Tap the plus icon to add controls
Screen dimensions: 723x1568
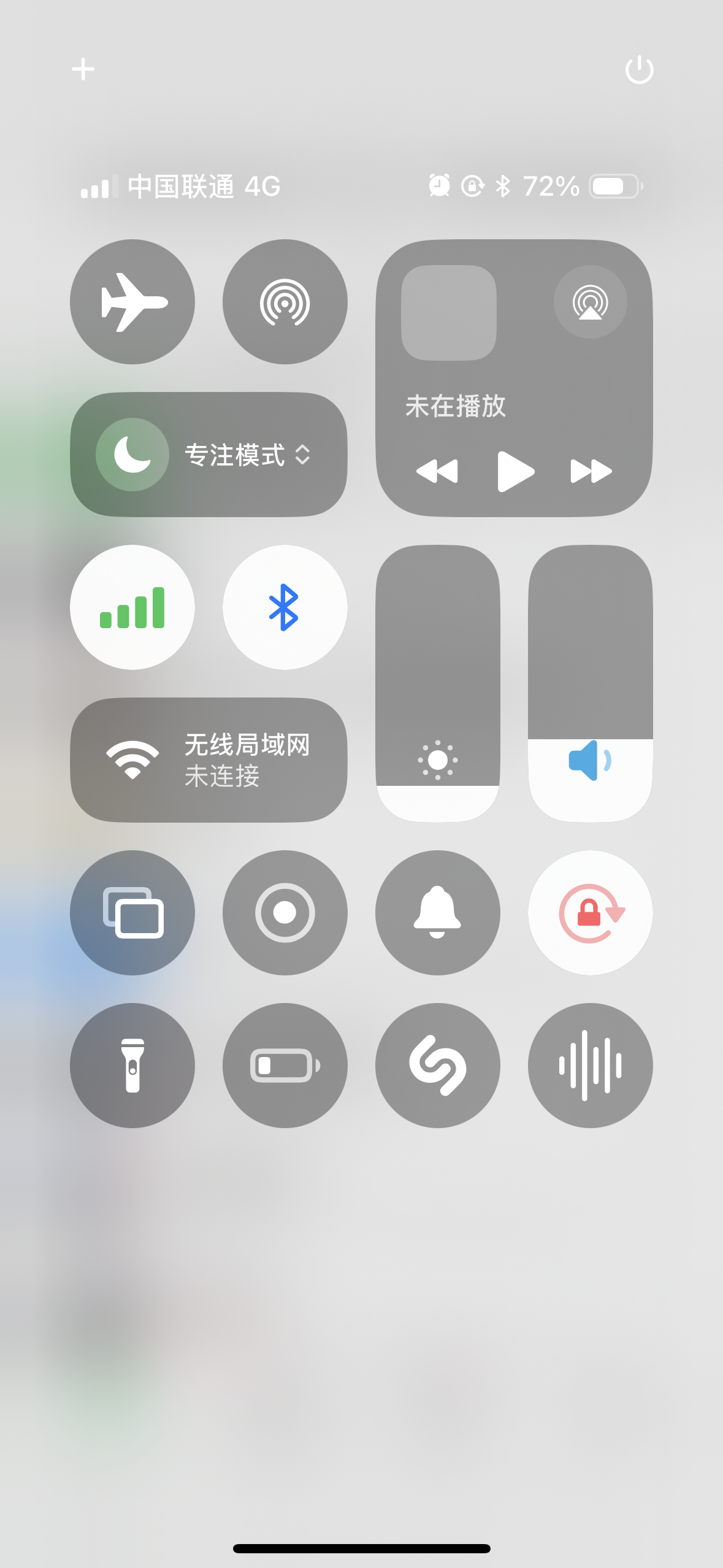83,69
